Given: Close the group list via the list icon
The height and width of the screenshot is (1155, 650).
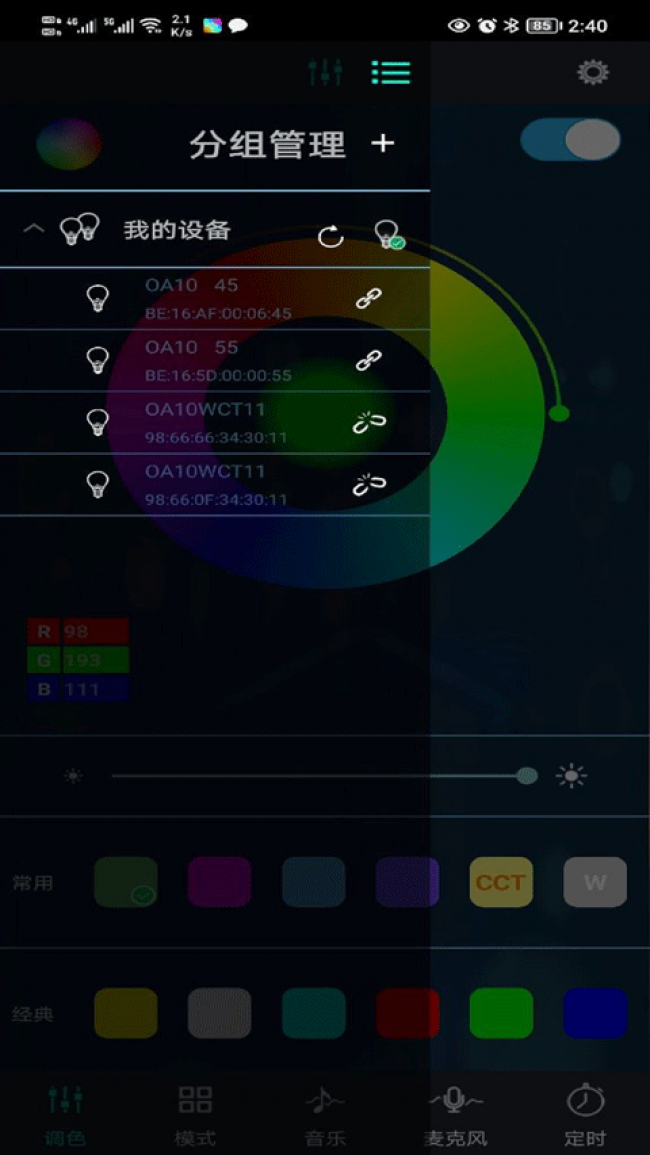Looking at the screenshot, I should coord(390,72).
